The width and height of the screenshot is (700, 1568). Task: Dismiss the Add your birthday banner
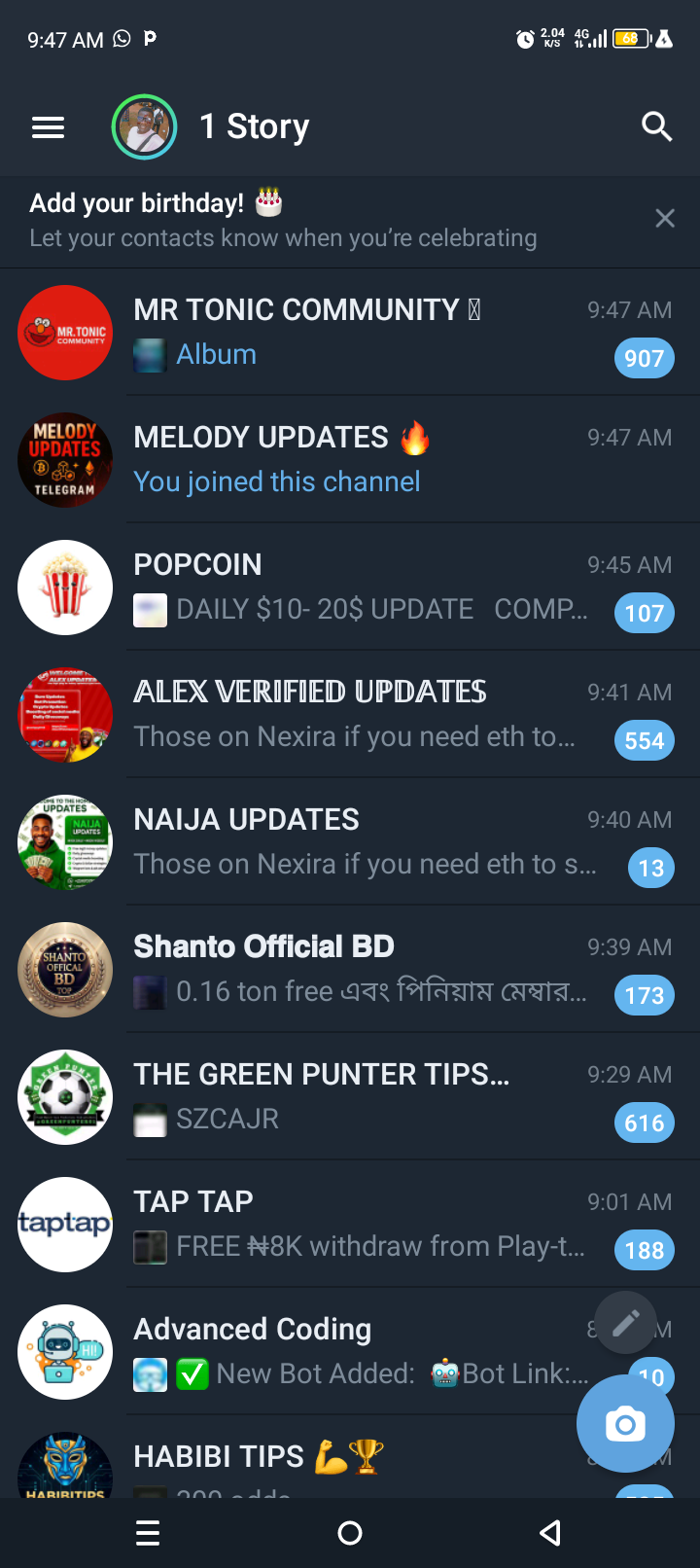pyautogui.click(x=665, y=219)
